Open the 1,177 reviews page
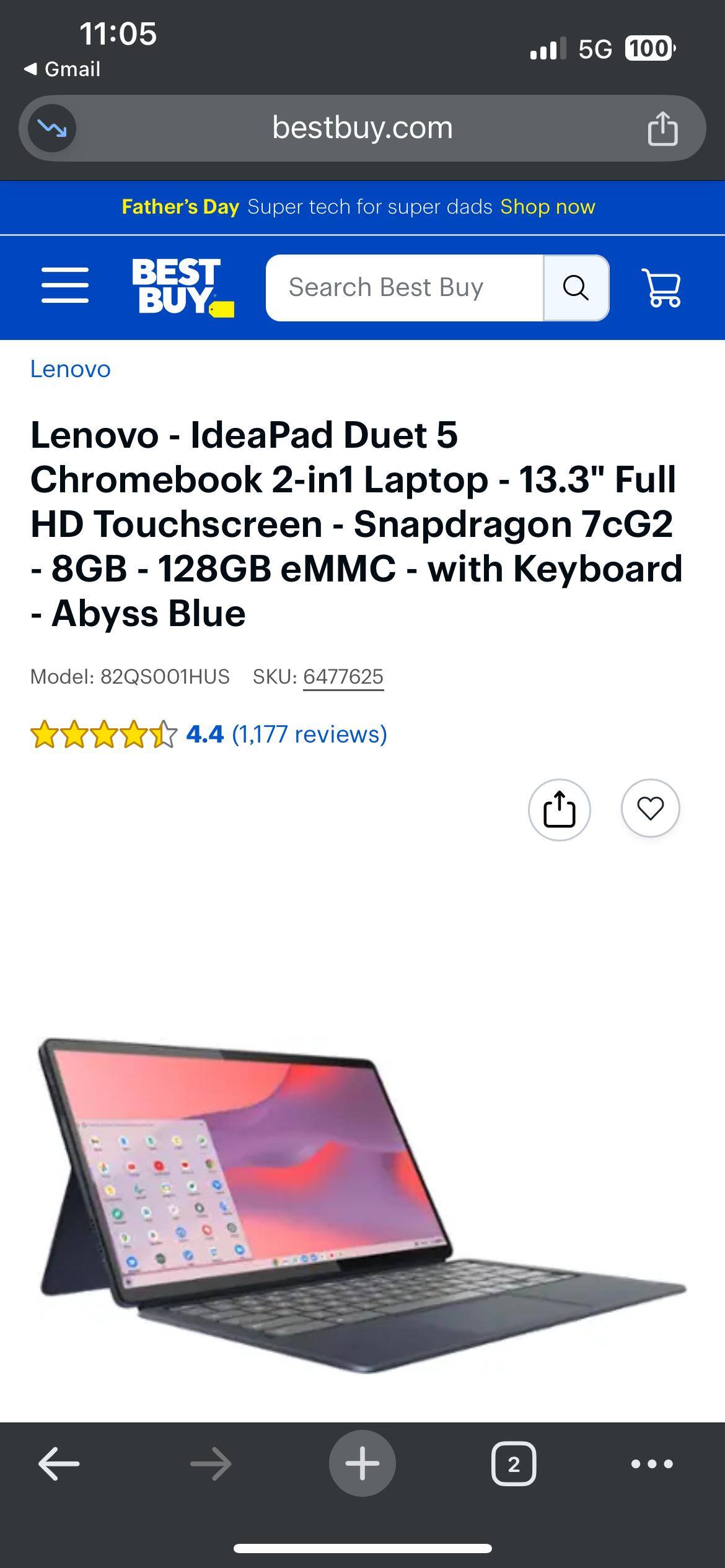The height and width of the screenshot is (1568, 725). point(308,735)
